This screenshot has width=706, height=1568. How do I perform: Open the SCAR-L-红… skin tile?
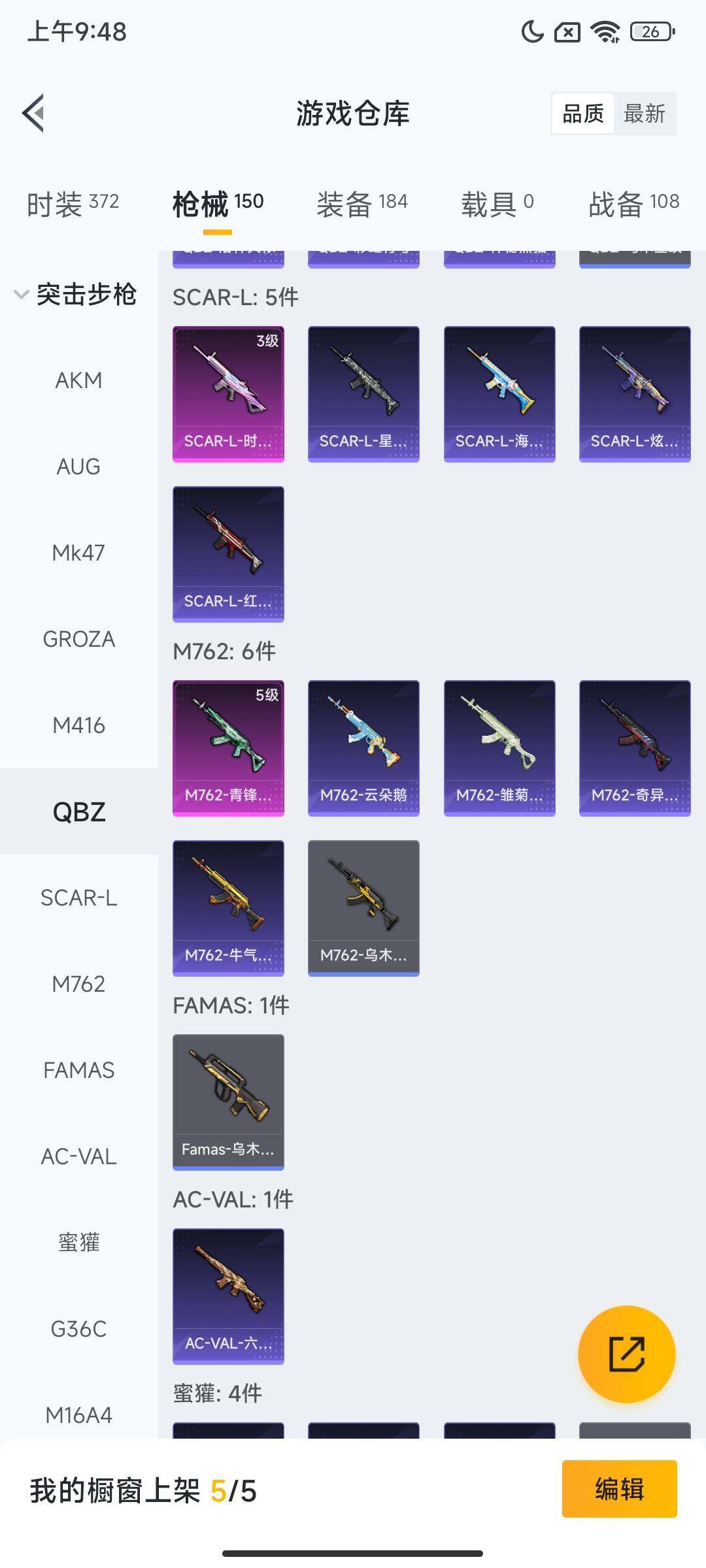click(228, 553)
